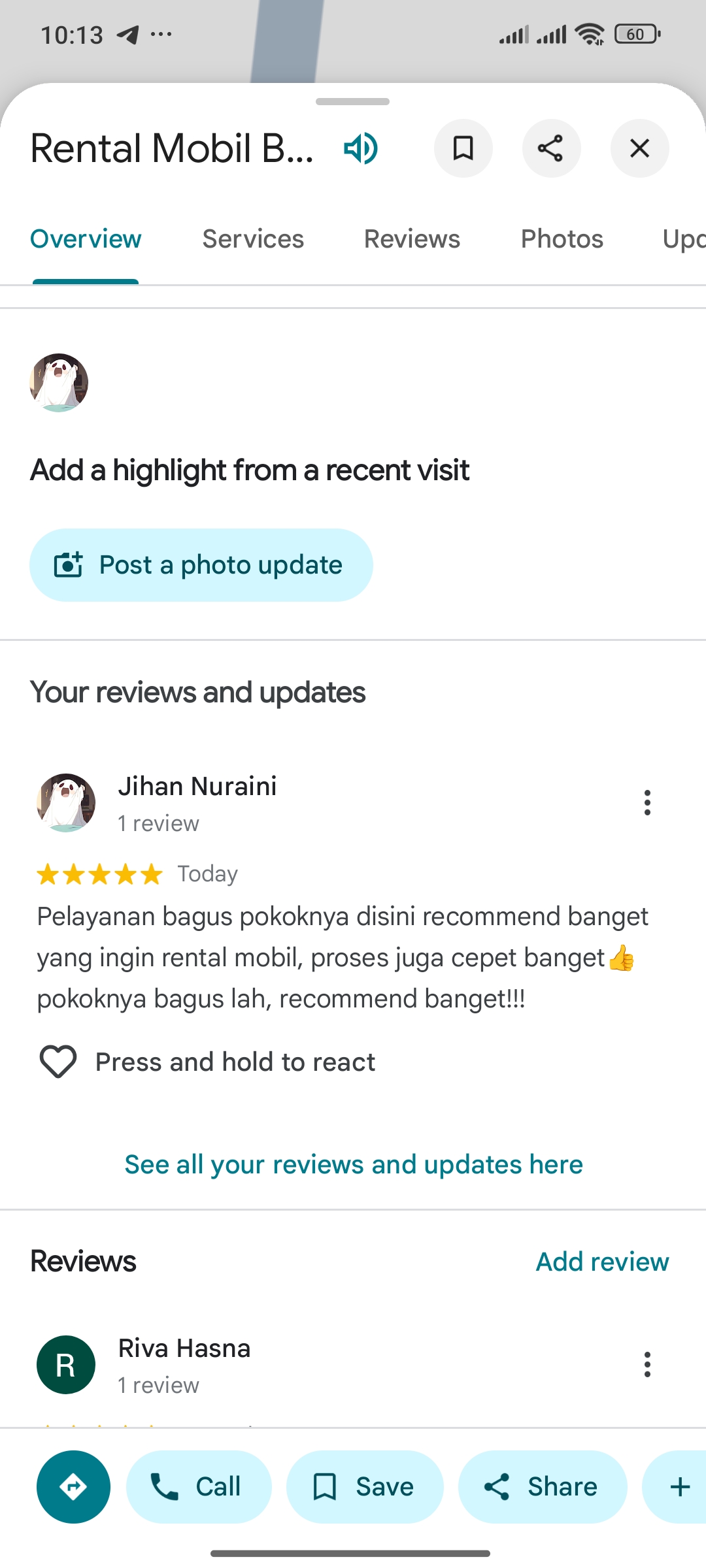Tap the bookmark icon in the header
The image size is (706, 1568).
click(x=463, y=148)
